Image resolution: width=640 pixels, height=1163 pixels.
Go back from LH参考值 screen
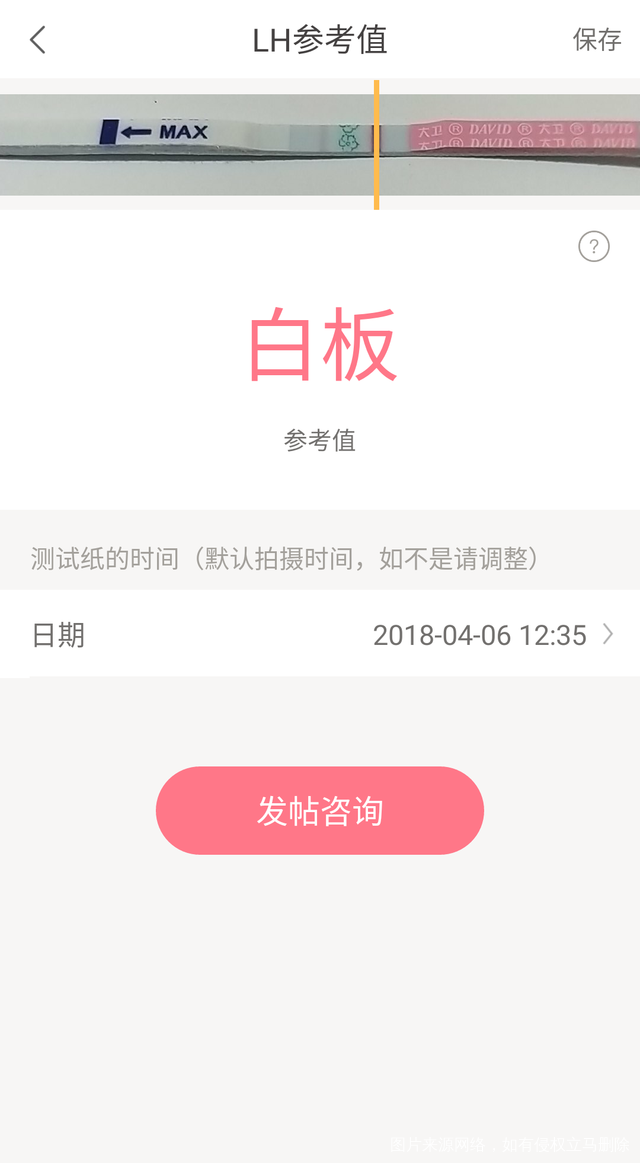coord(38,40)
